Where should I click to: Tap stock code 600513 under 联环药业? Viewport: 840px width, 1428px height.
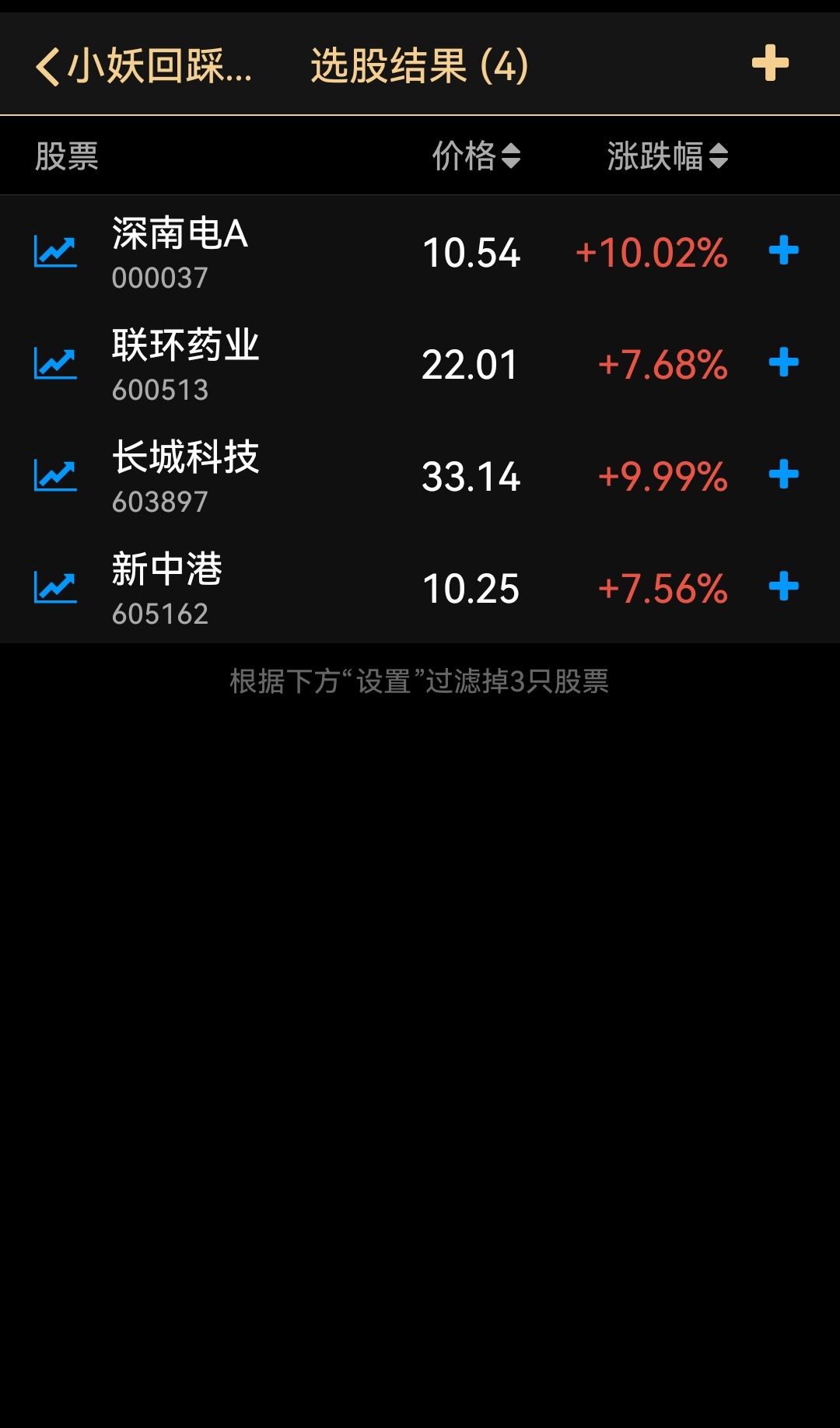tap(162, 391)
